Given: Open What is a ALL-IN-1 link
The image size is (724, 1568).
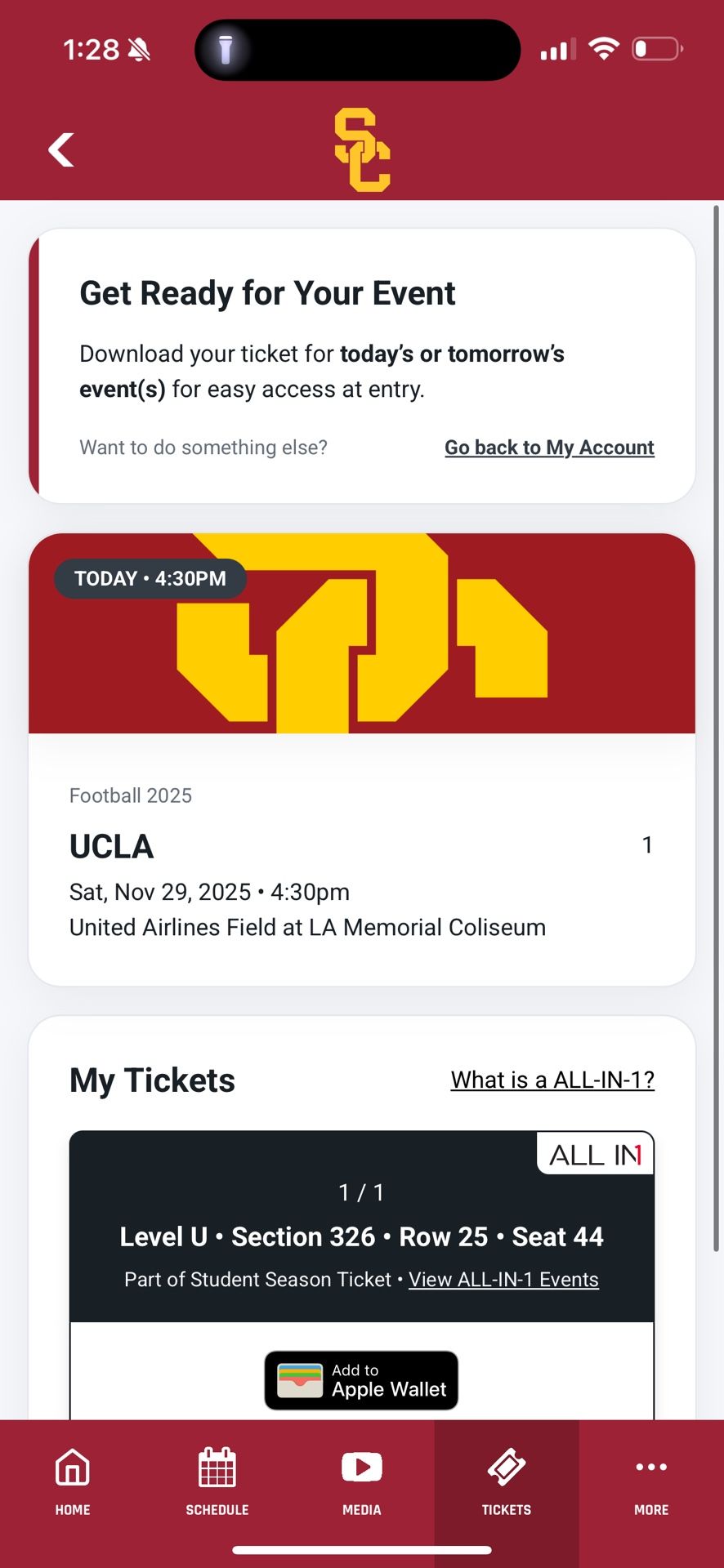Looking at the screenshot, I should pos(552,1079).
